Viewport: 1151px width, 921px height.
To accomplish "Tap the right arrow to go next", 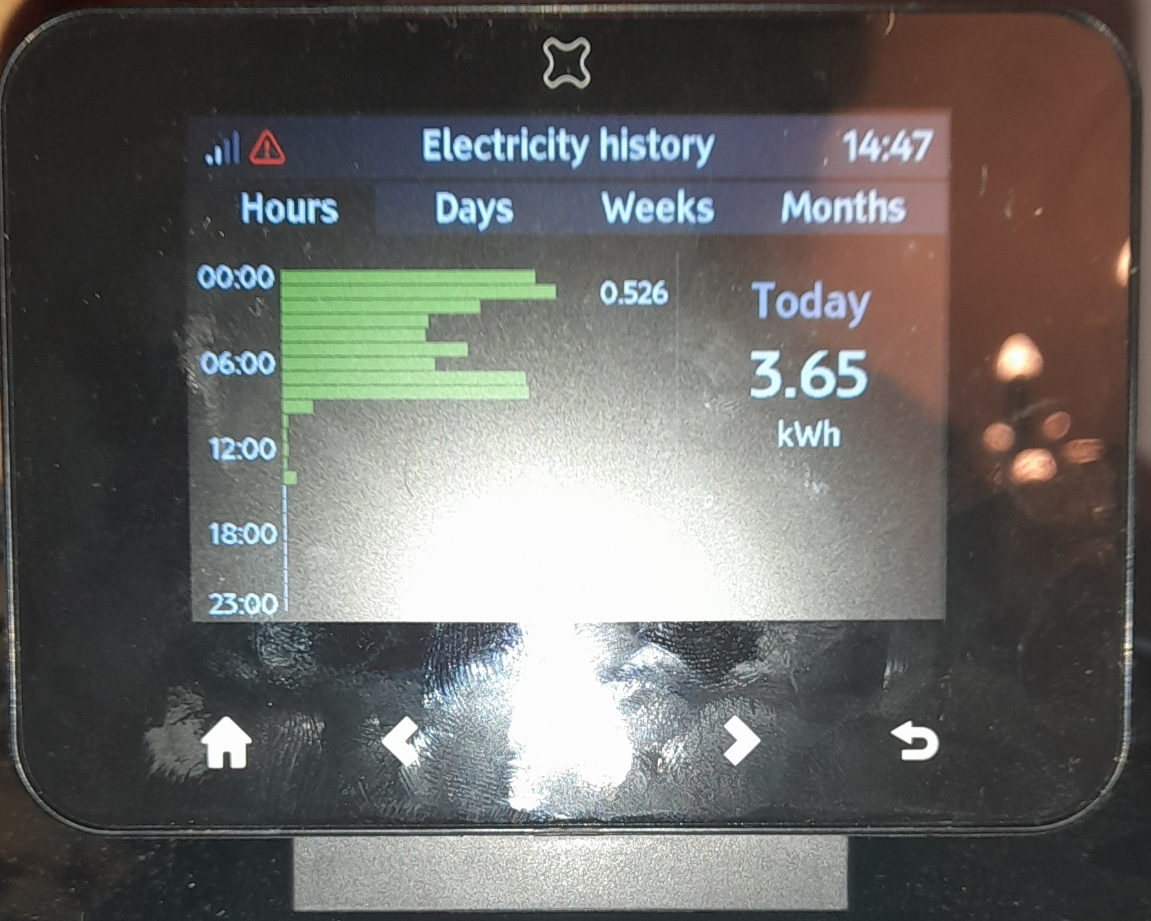I will pyautogui.click(x=741, y=742).
